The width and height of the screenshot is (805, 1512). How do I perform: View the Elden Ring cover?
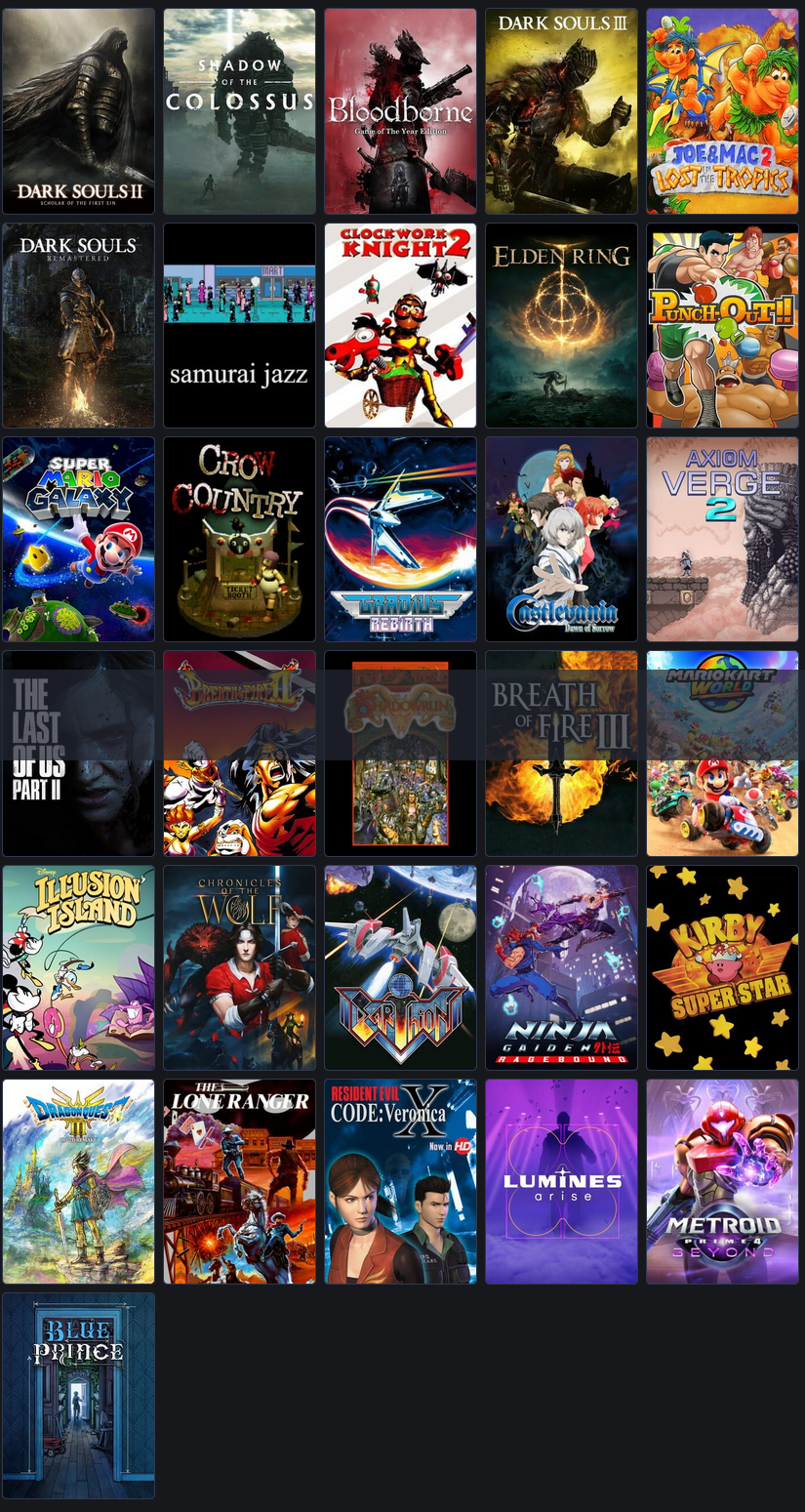[x=561, y=325]
